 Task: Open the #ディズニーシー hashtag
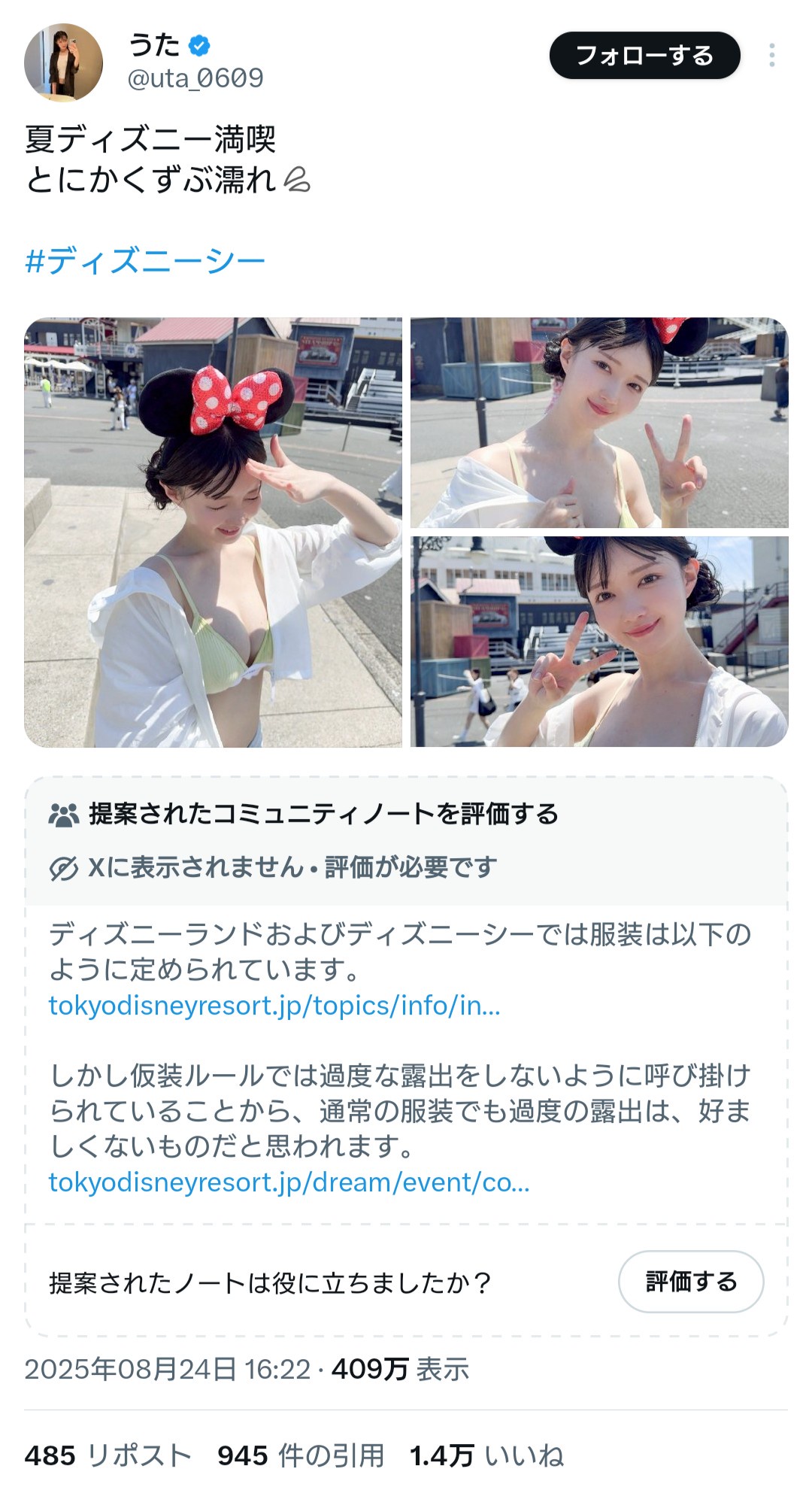tap(145, 262)
